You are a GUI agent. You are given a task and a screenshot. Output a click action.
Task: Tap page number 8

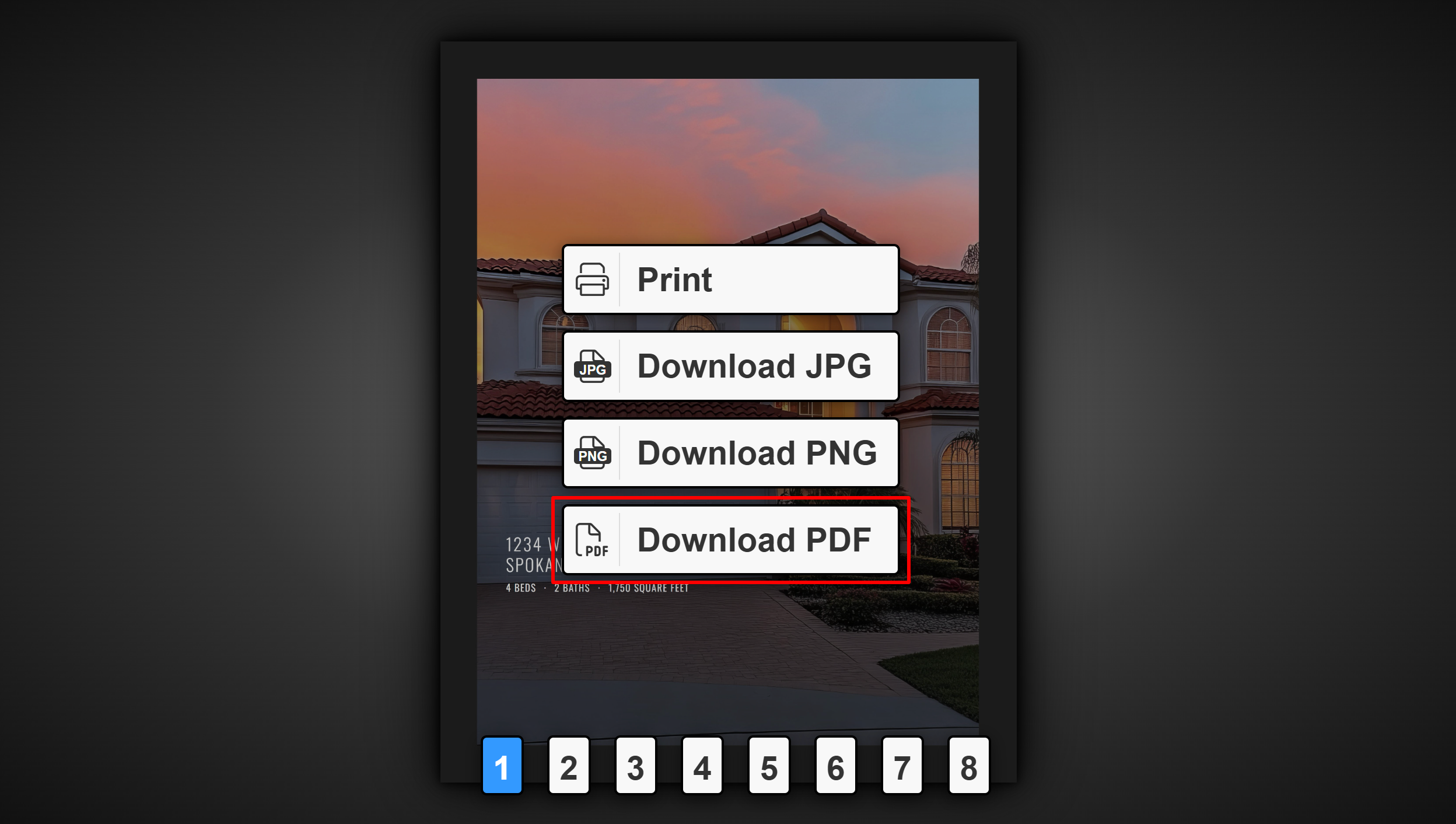click(x=969, y=766)
